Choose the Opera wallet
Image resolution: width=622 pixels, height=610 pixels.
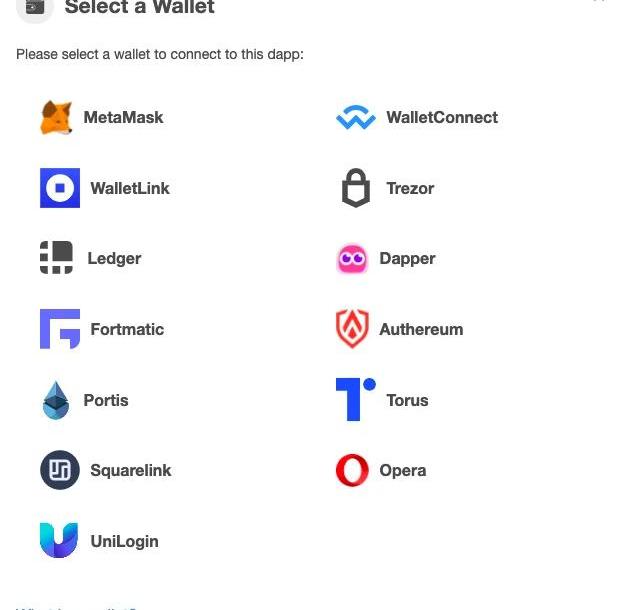[381, 470]
